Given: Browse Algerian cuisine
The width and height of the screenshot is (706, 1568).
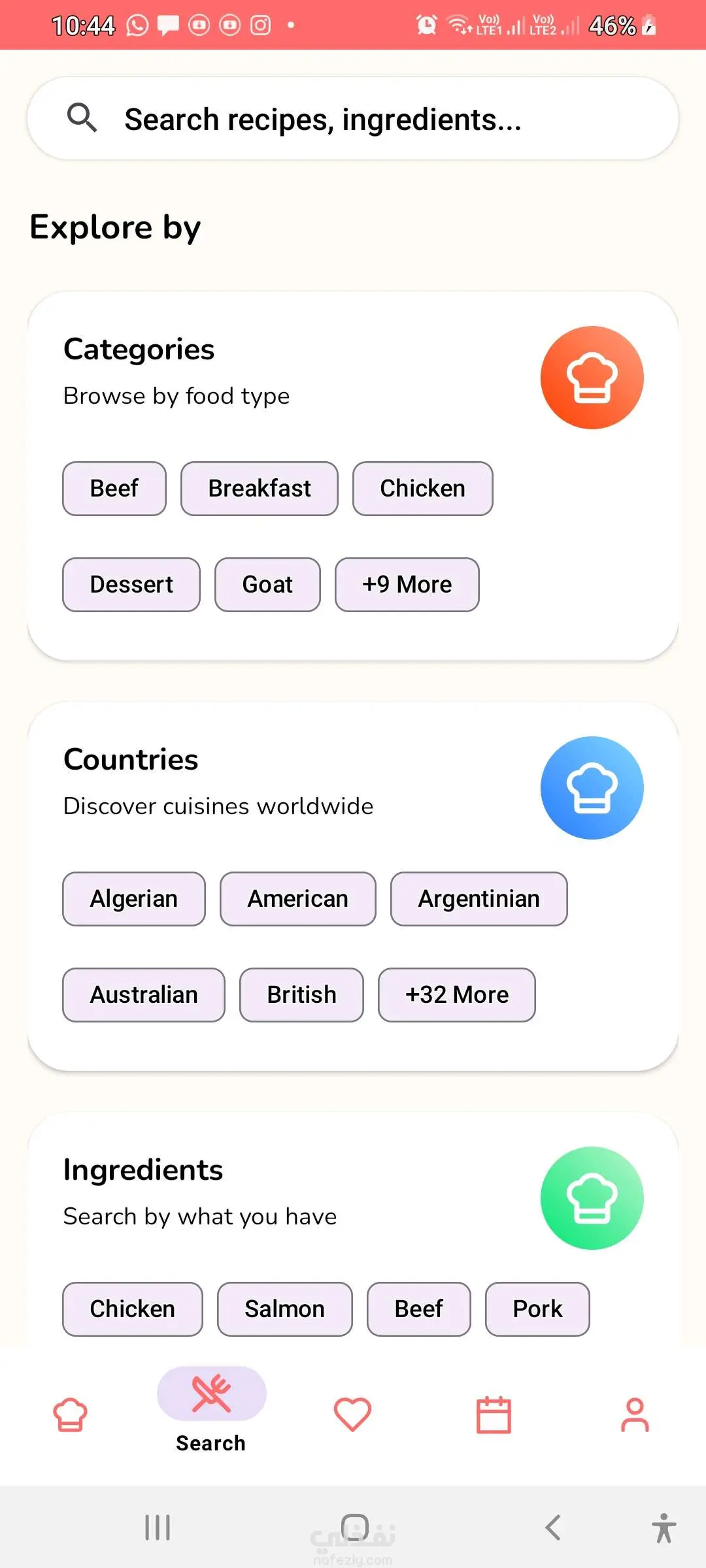Looking at the screenshot, I should pyautogui.click(x=134, y=899).
